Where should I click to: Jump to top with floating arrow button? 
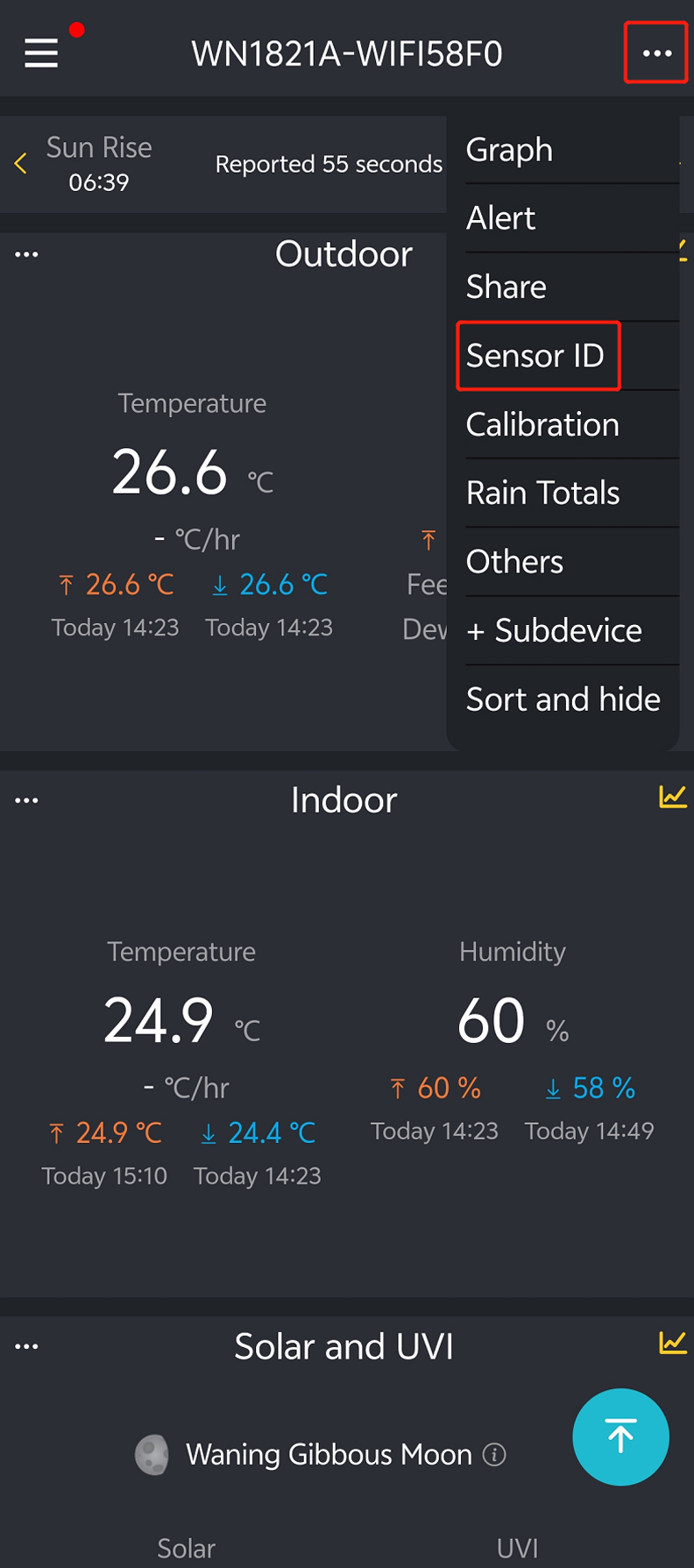[x=620, y=1437]
